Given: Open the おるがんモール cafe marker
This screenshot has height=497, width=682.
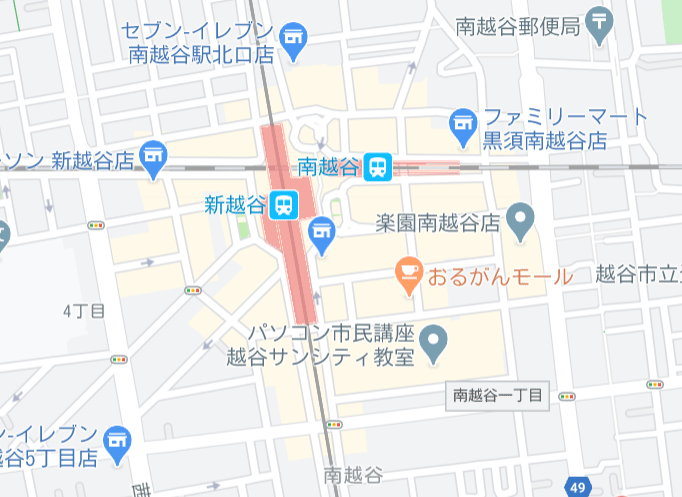Looking at the screenshot, I should point(407,274).
